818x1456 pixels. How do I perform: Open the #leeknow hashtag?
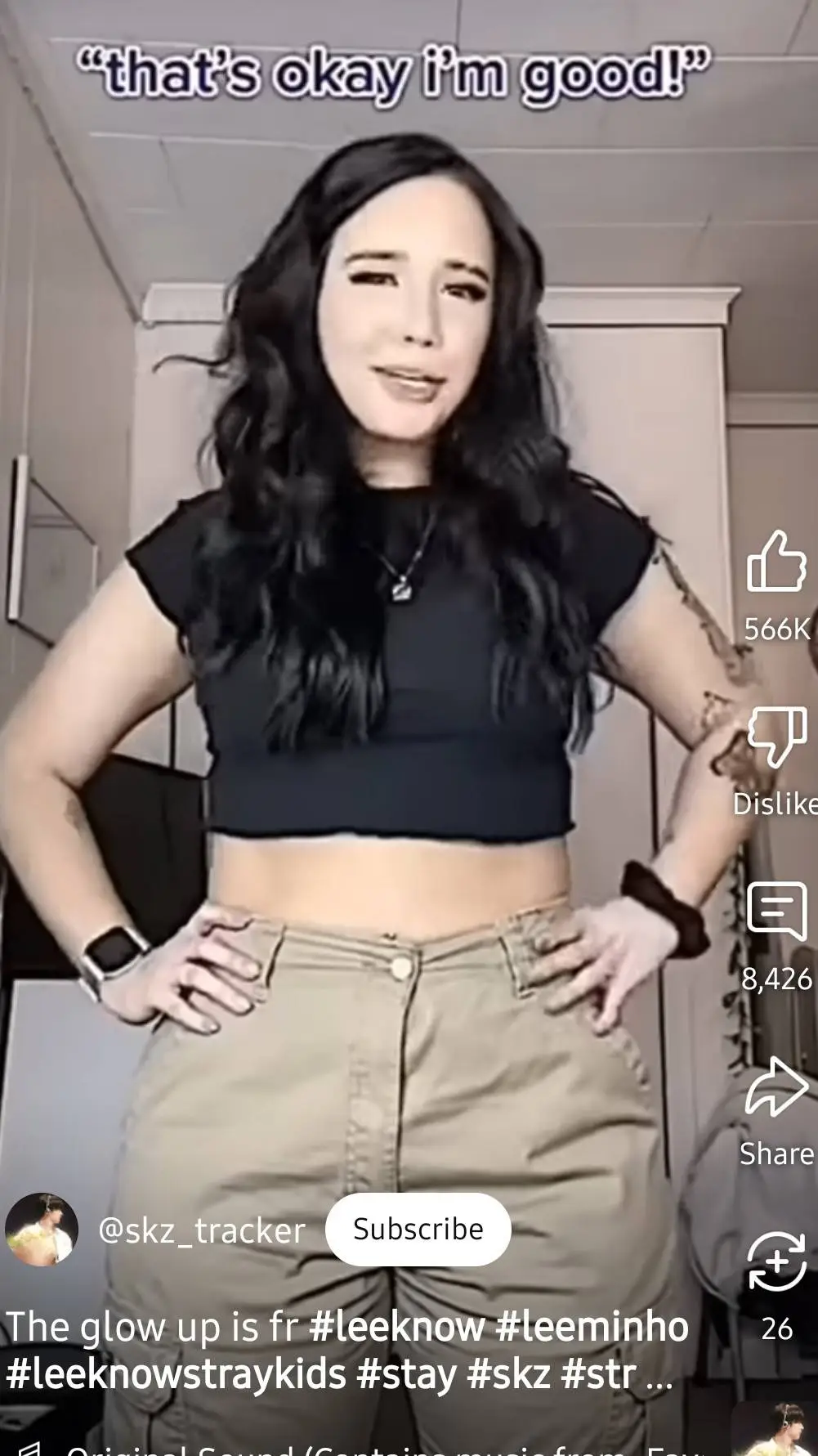point(397,1326)
